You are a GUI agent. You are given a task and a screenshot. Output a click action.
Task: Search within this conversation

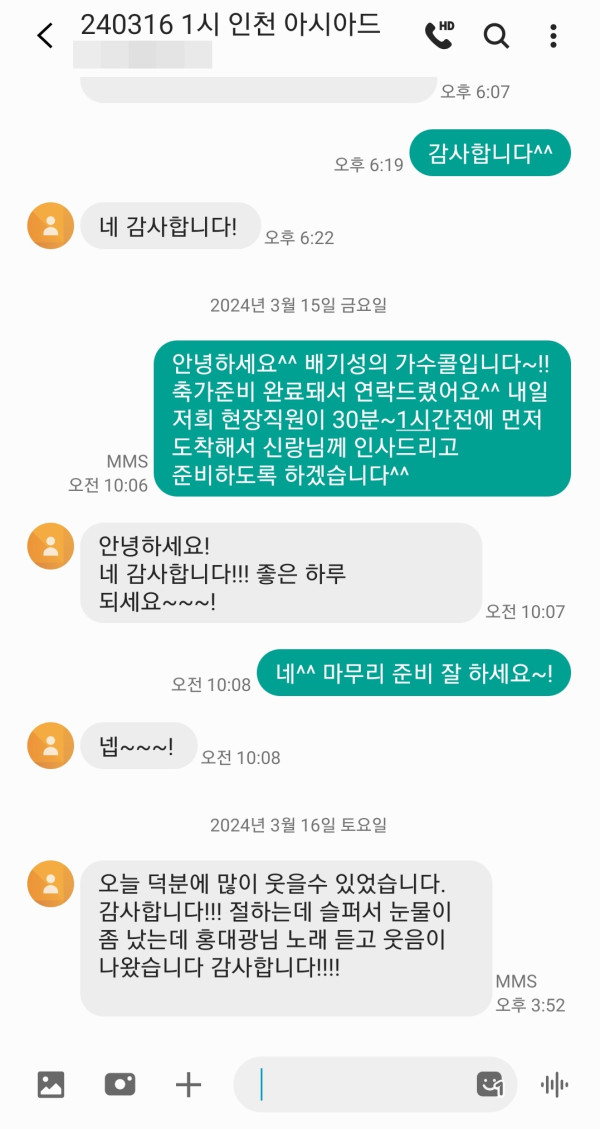[496, 36]
